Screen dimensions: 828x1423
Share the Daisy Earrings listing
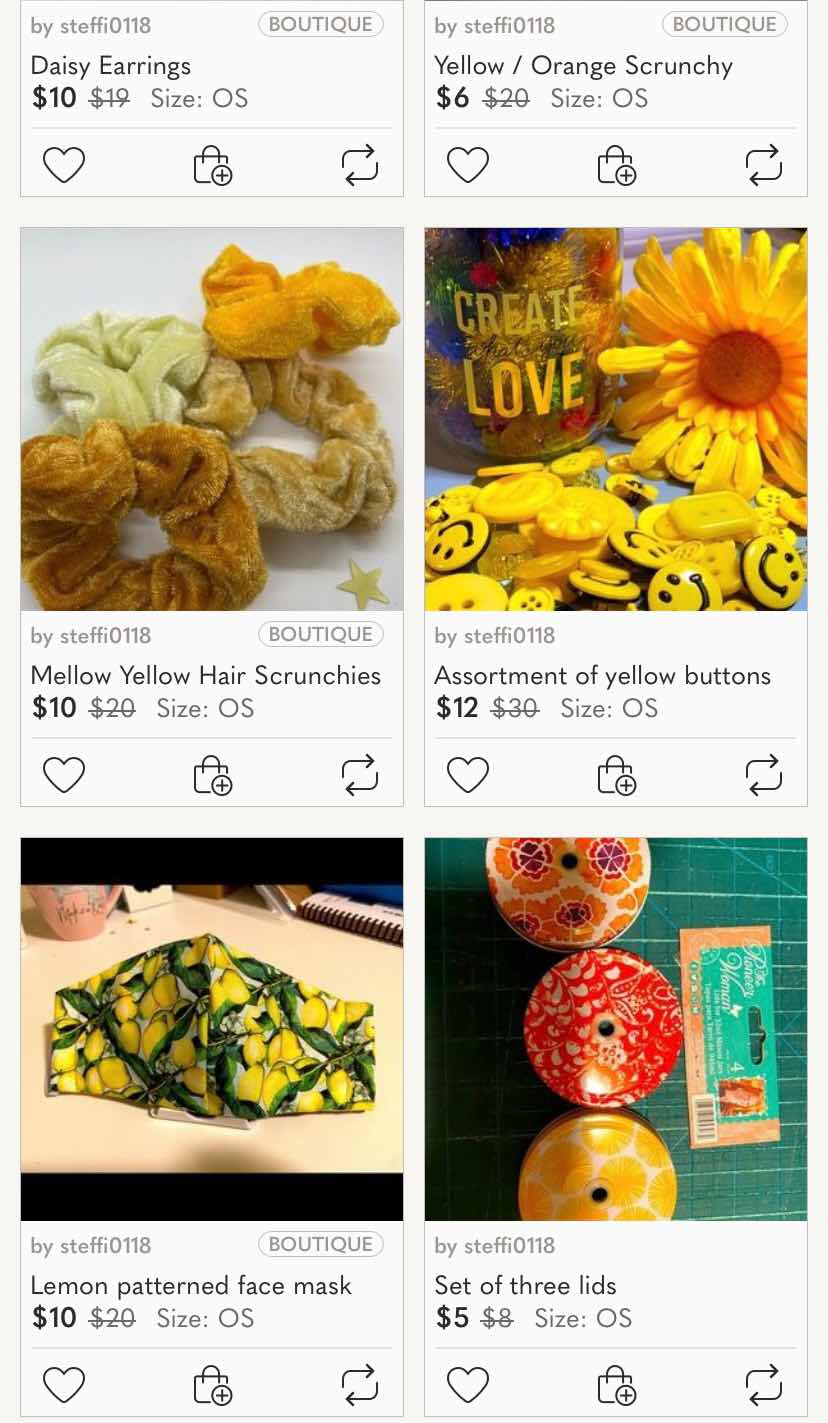[x=359, y=165]
